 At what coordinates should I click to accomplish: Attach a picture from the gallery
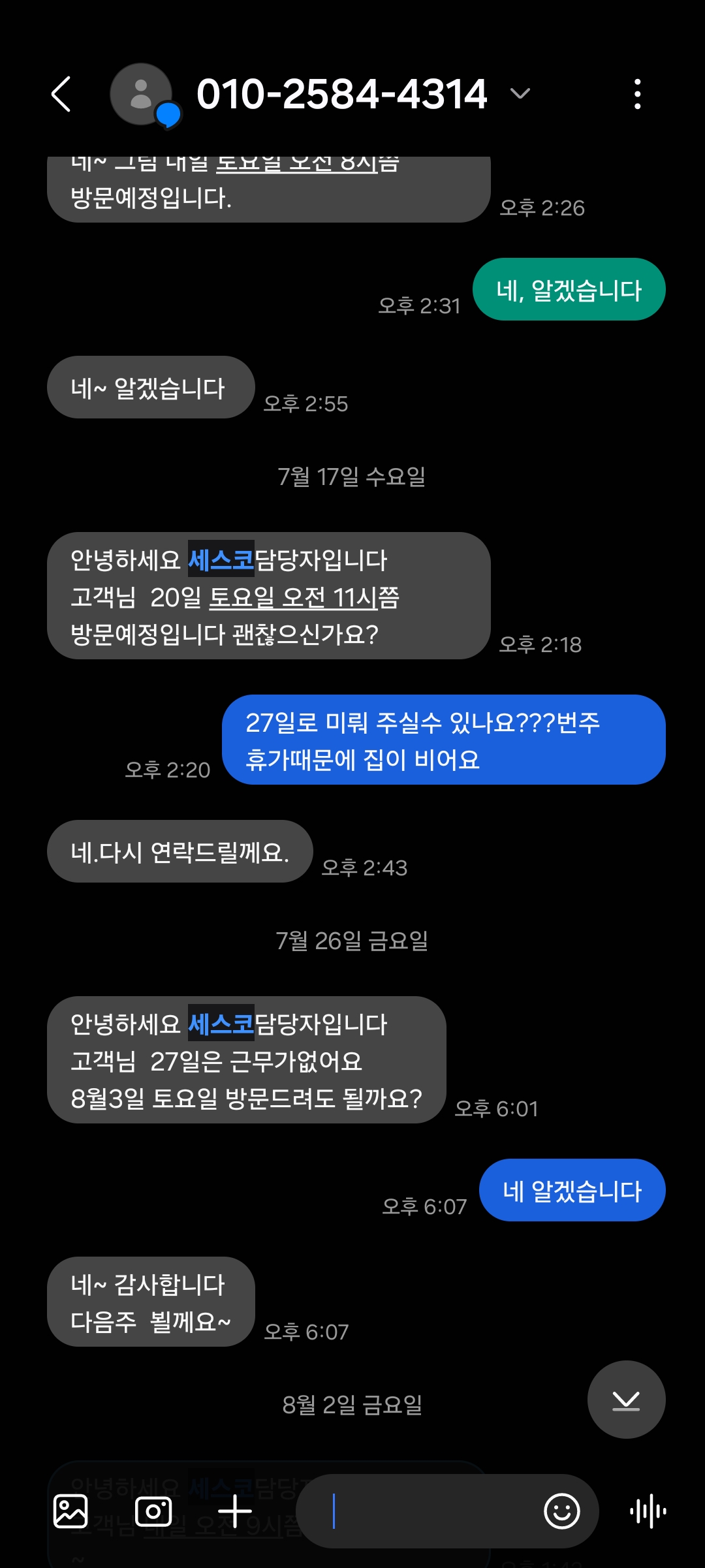click(70, 1511)
